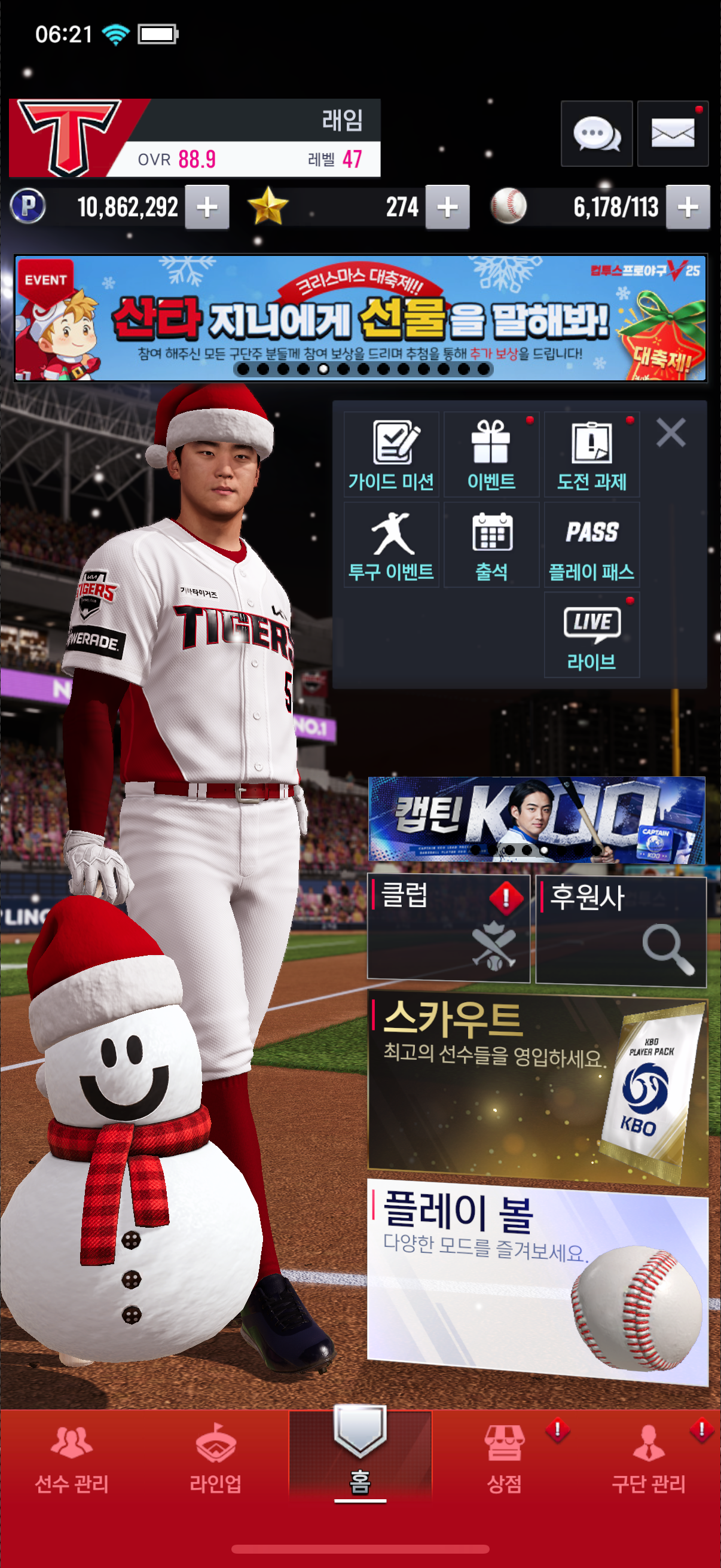Open the 캡틴 KOO promotional banner
The width and height of the screenshot is (721, 1568).
(537, 819)
